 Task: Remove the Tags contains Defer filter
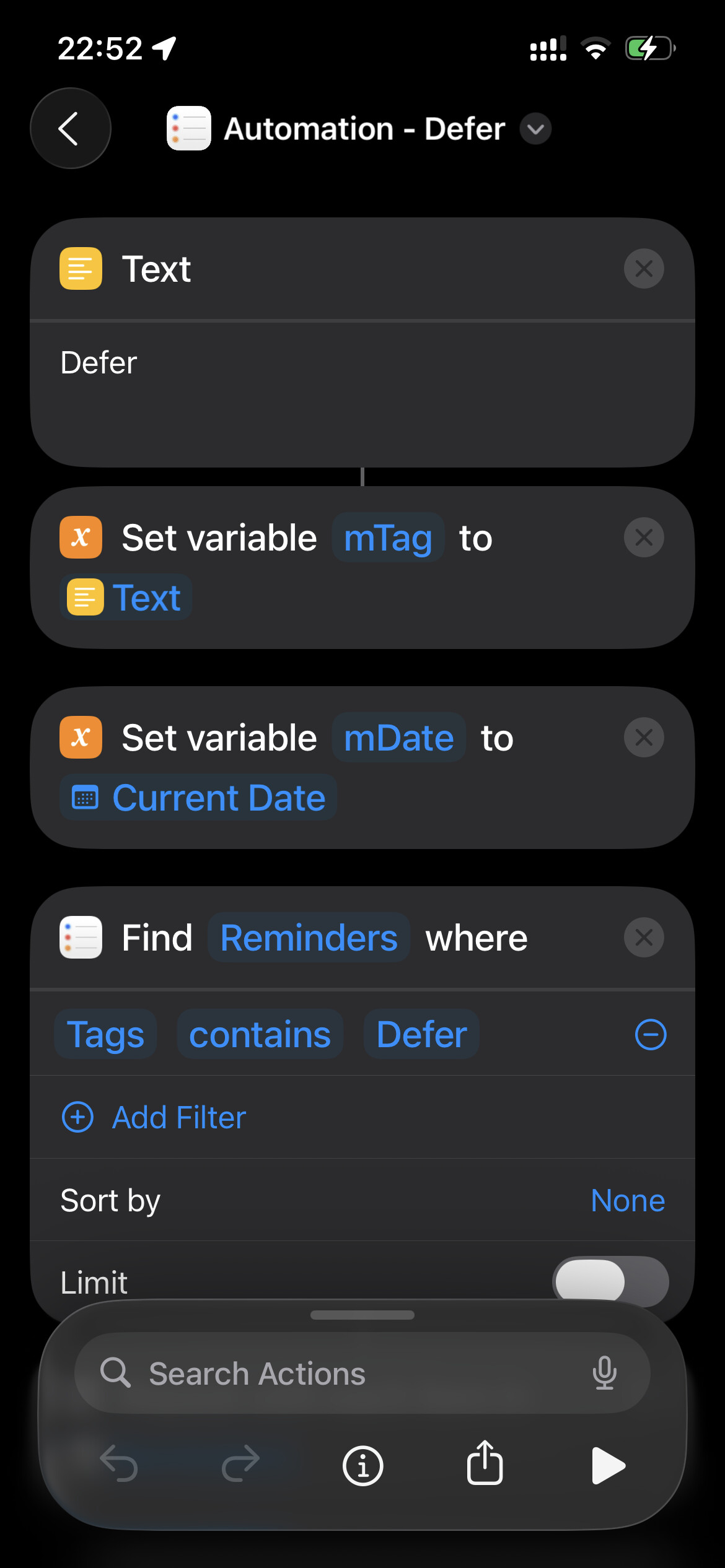point(651,1034)
